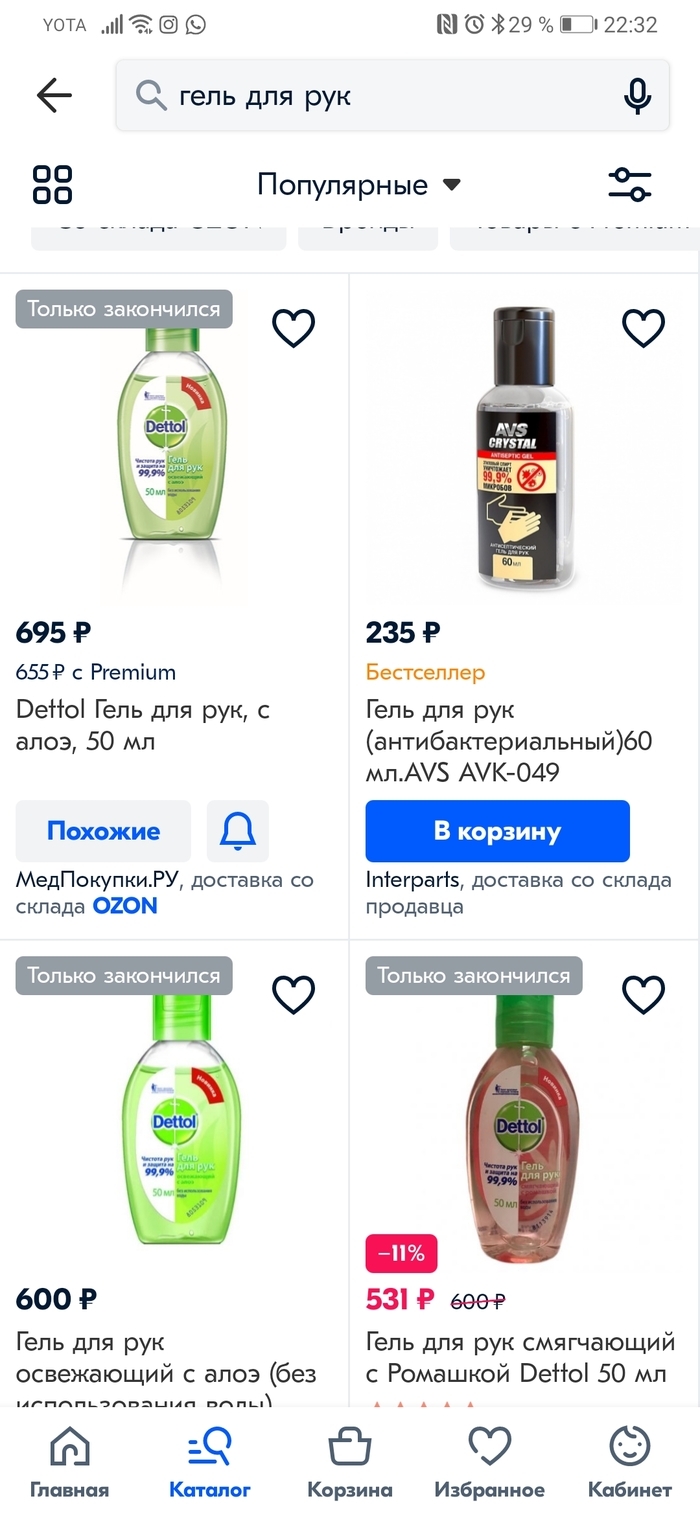Viewport: 700px width, 1516px height.
Task: Favorite the освежающий с алоэ gel for 600 ₽
Action: point(294,994)
